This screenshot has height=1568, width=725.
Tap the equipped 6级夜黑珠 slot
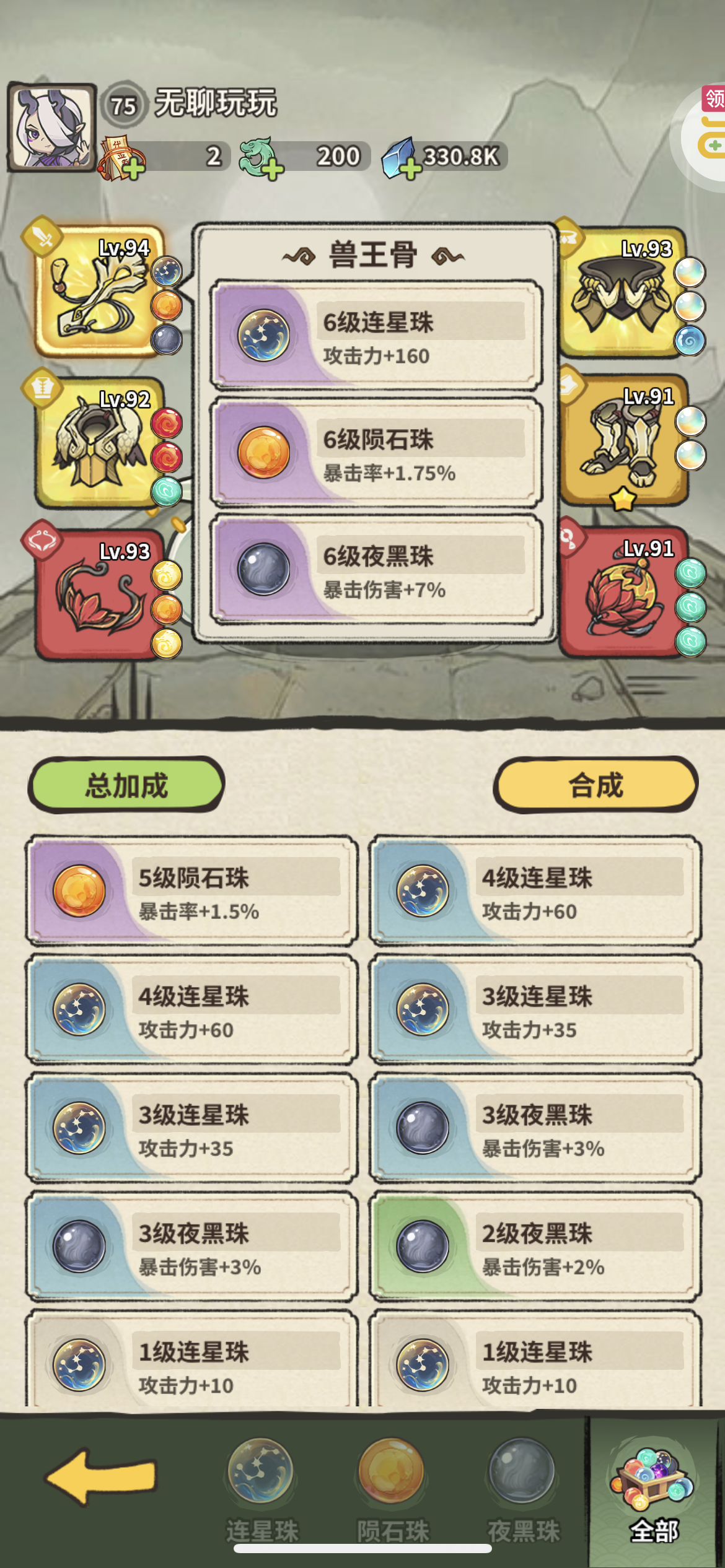(x=376, y=570)
